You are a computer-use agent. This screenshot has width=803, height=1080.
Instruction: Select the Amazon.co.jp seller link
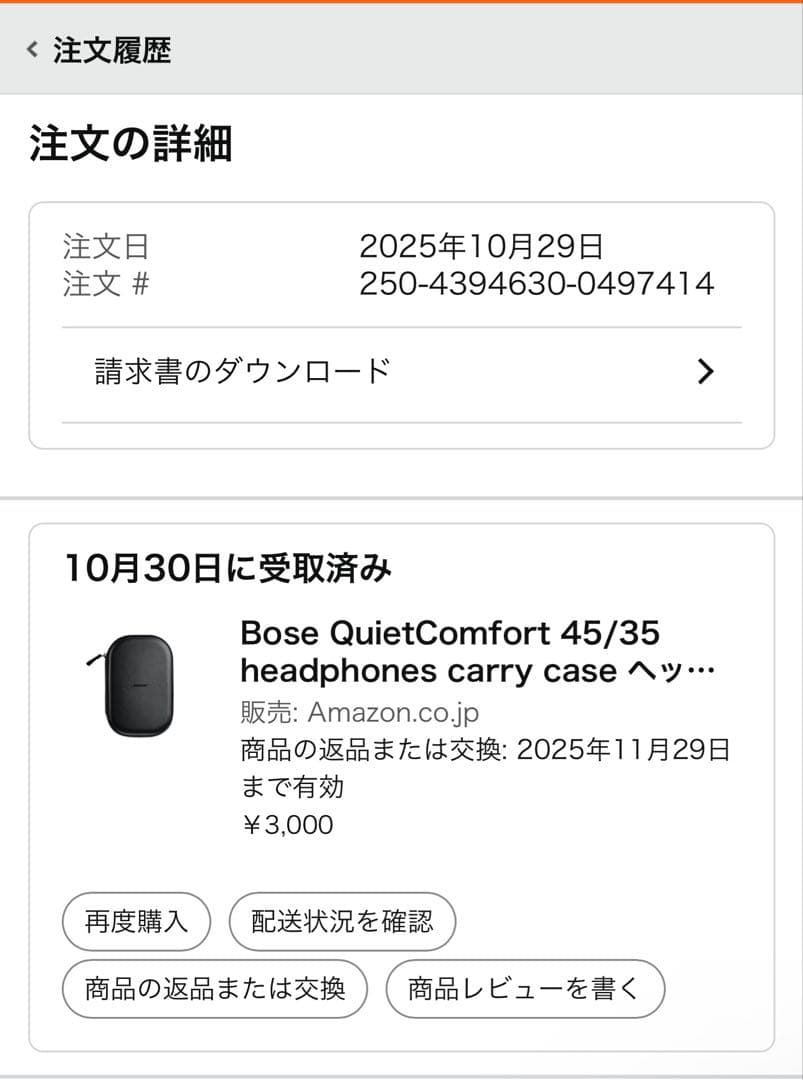click(x=390, y=712)
